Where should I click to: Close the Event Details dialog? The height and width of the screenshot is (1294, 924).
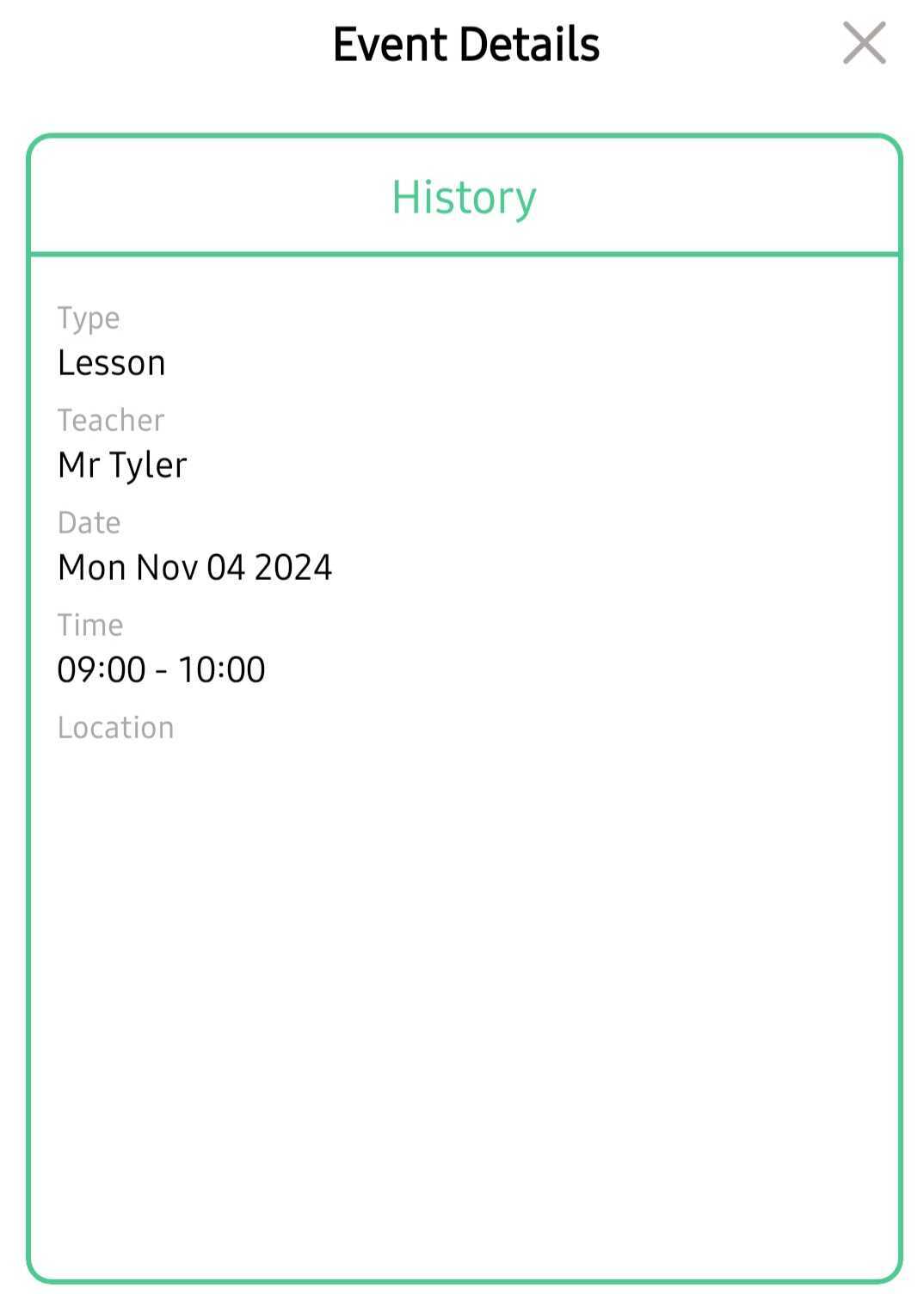click(x=864, y=44)
